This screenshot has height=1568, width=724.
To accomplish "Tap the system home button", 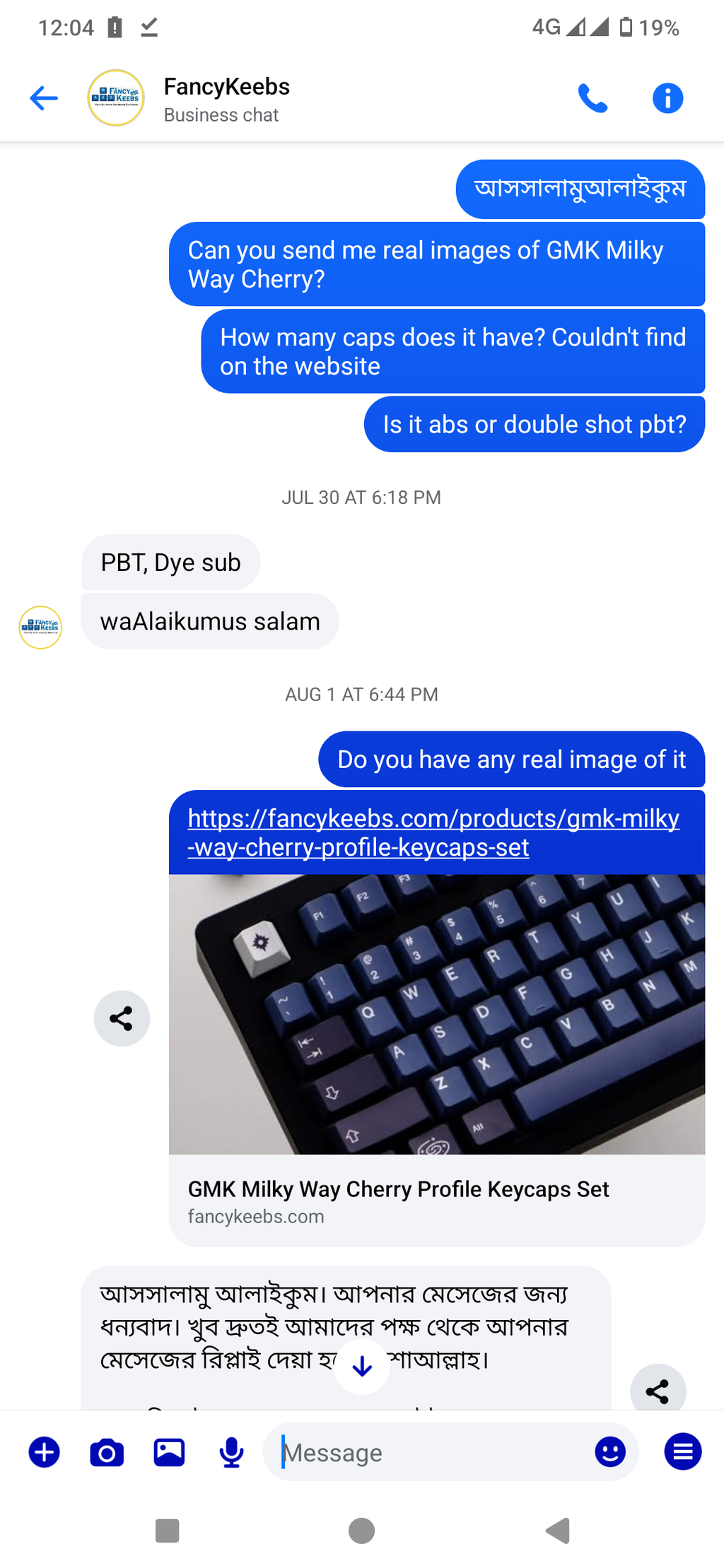I will [361, 1531].
